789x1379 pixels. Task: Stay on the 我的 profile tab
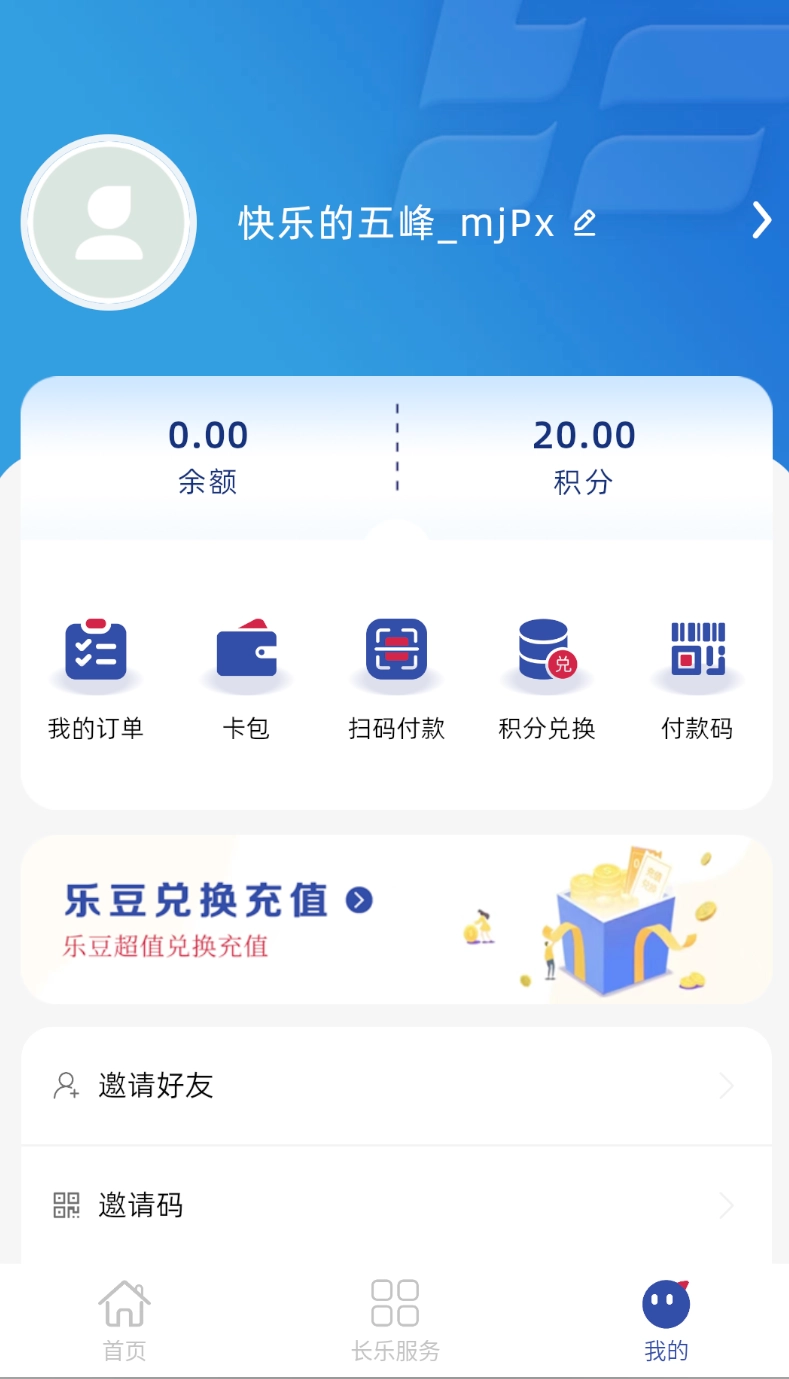tap(665, 1318)
